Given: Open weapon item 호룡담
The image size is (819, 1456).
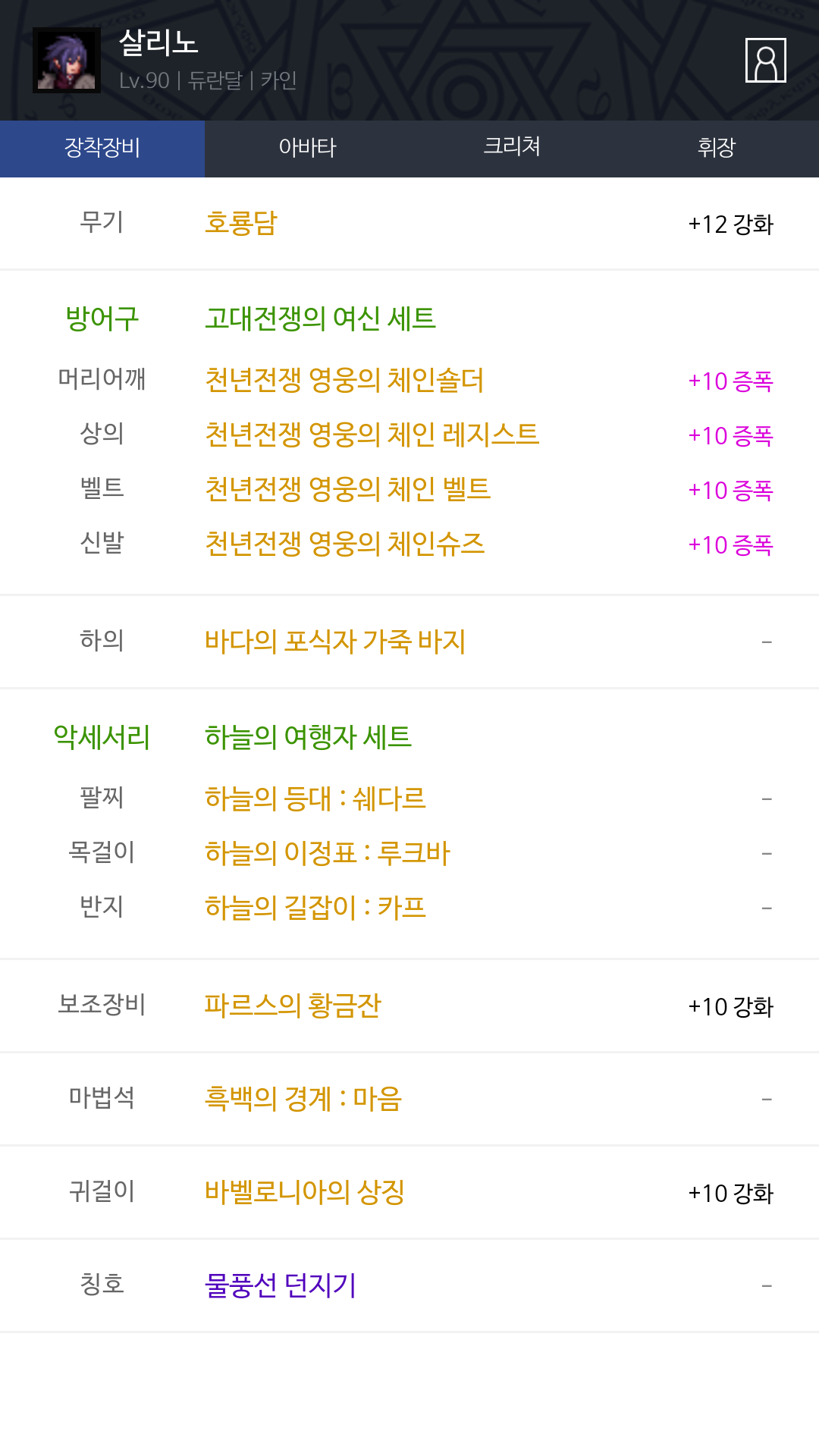Looking at the screenshot, I should click(241, 223).
